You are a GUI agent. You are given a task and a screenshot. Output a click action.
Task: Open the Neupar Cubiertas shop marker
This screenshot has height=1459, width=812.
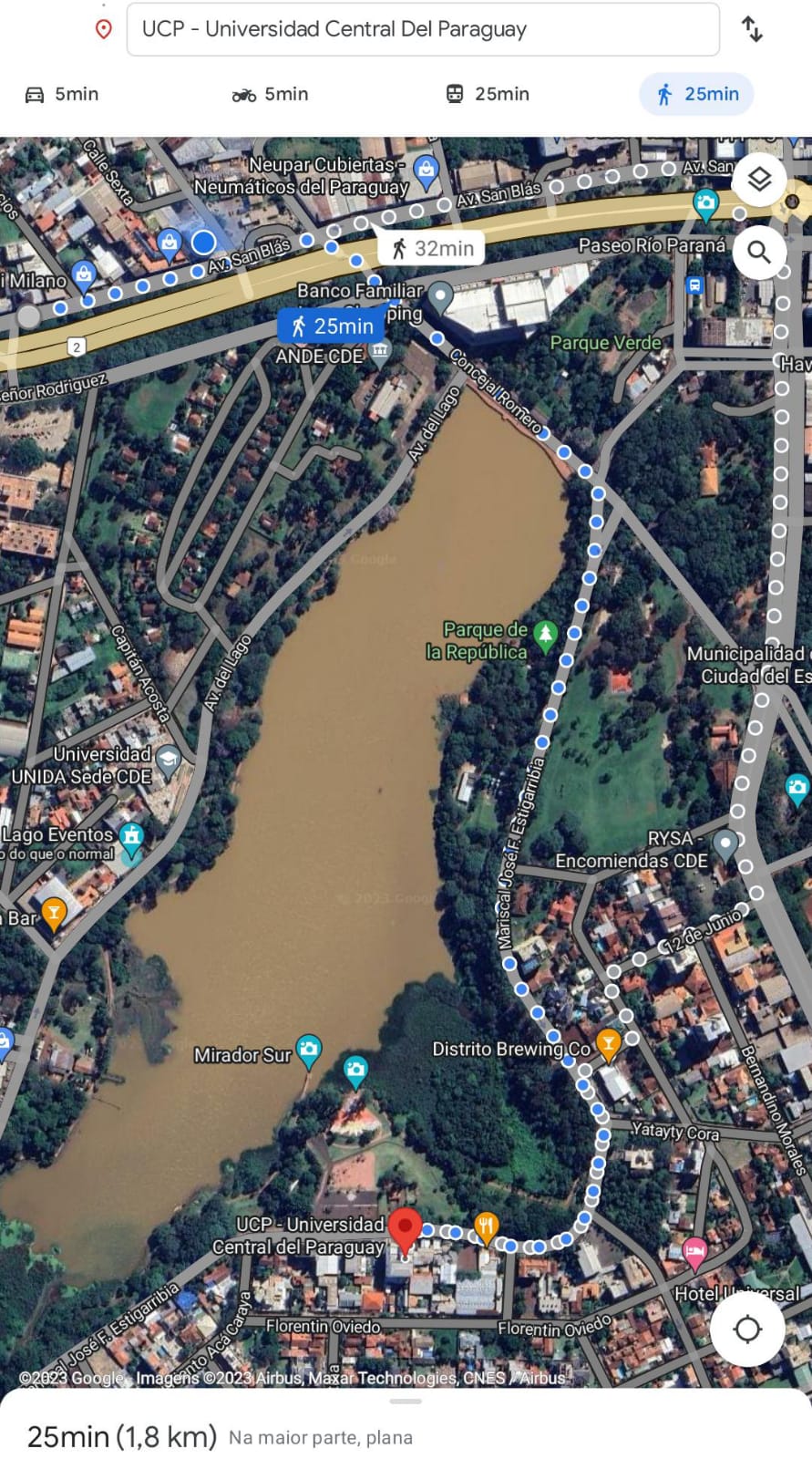point(426,171)
